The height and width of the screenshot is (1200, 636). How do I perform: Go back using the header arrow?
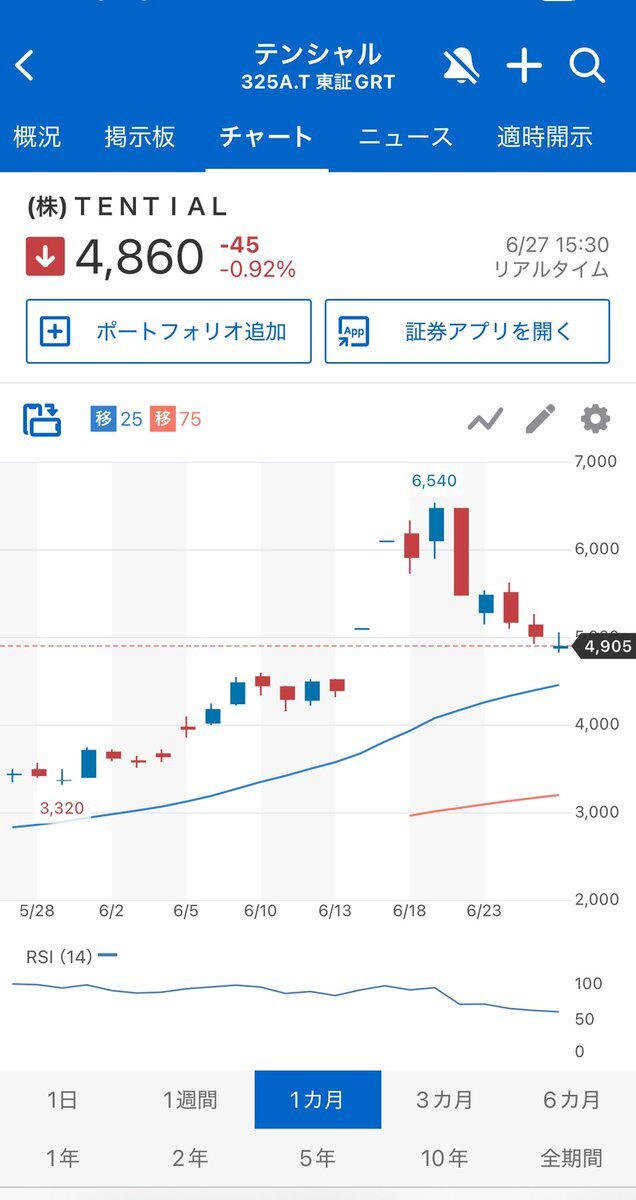tap(26, 66)
